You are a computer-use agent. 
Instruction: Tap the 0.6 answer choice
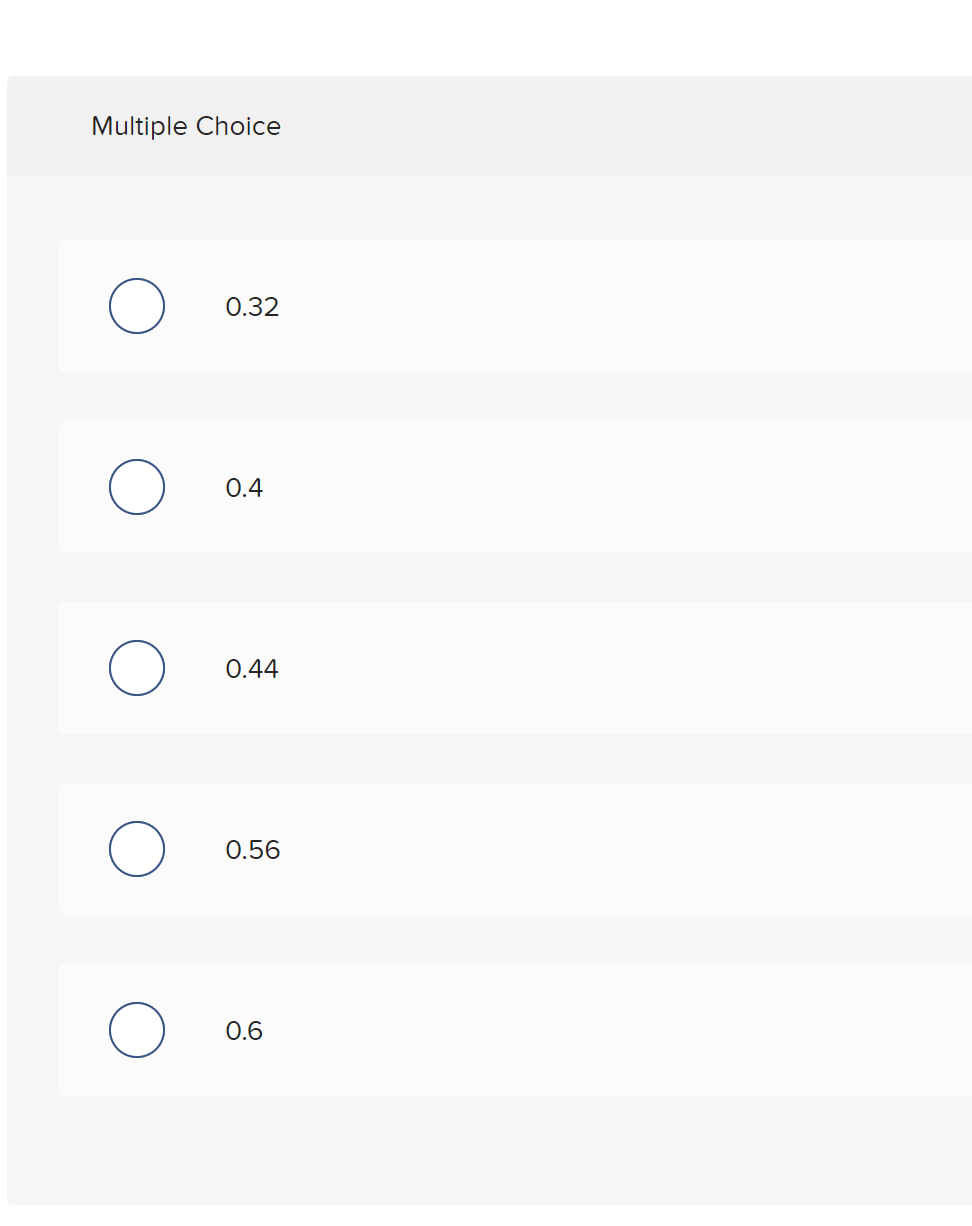137,1030
